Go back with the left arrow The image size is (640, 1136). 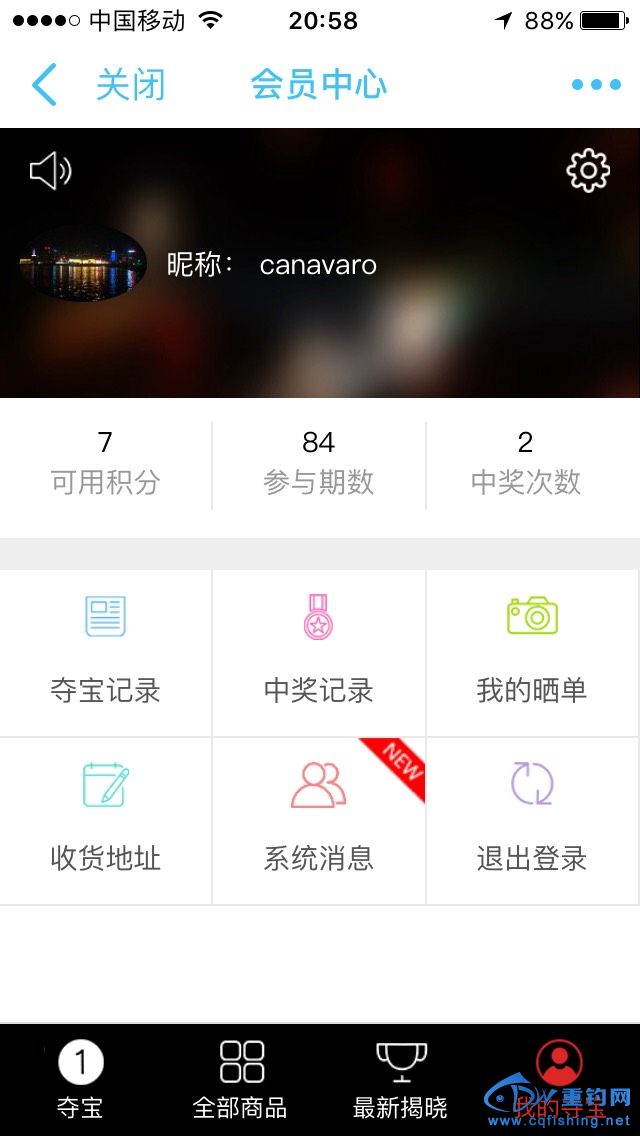44,85
